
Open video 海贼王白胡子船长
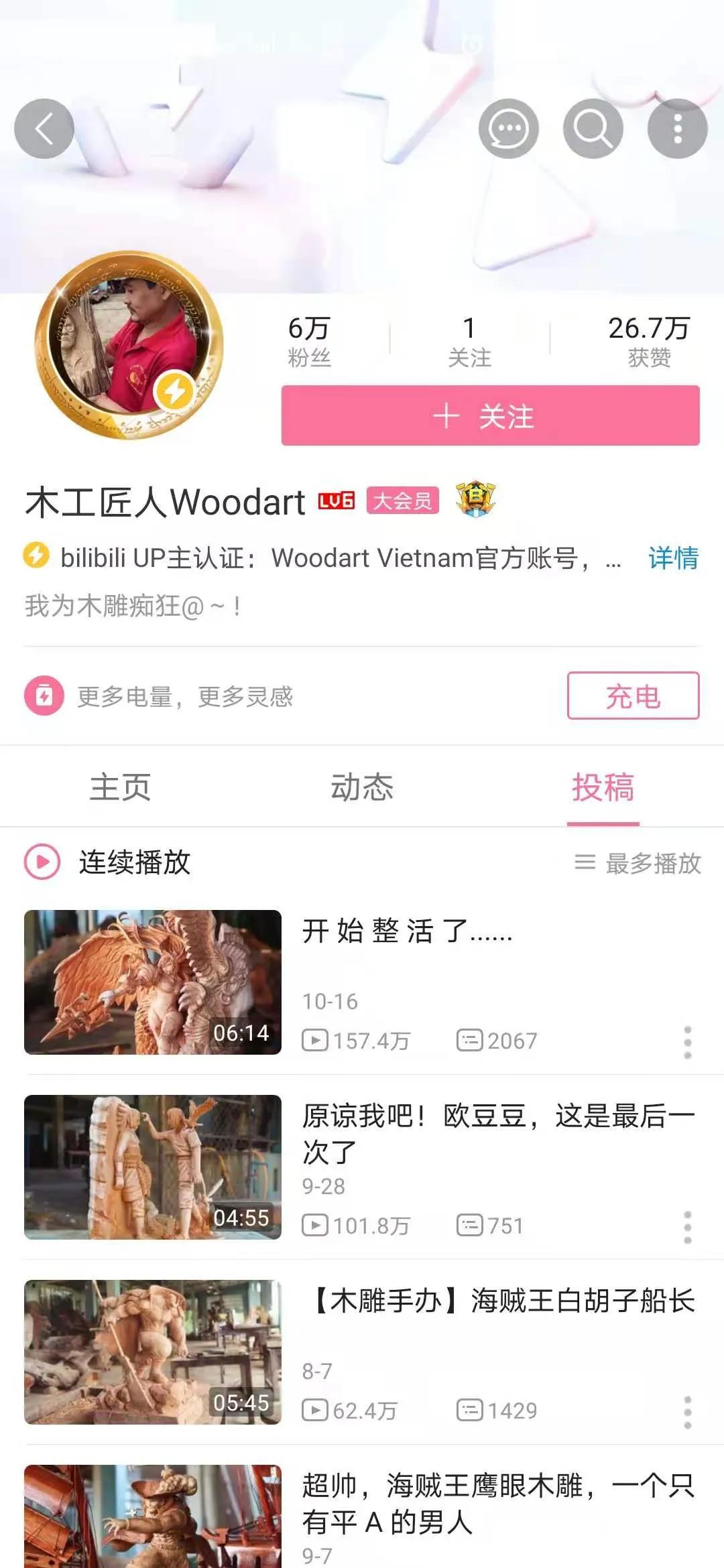pos(503,1301)
